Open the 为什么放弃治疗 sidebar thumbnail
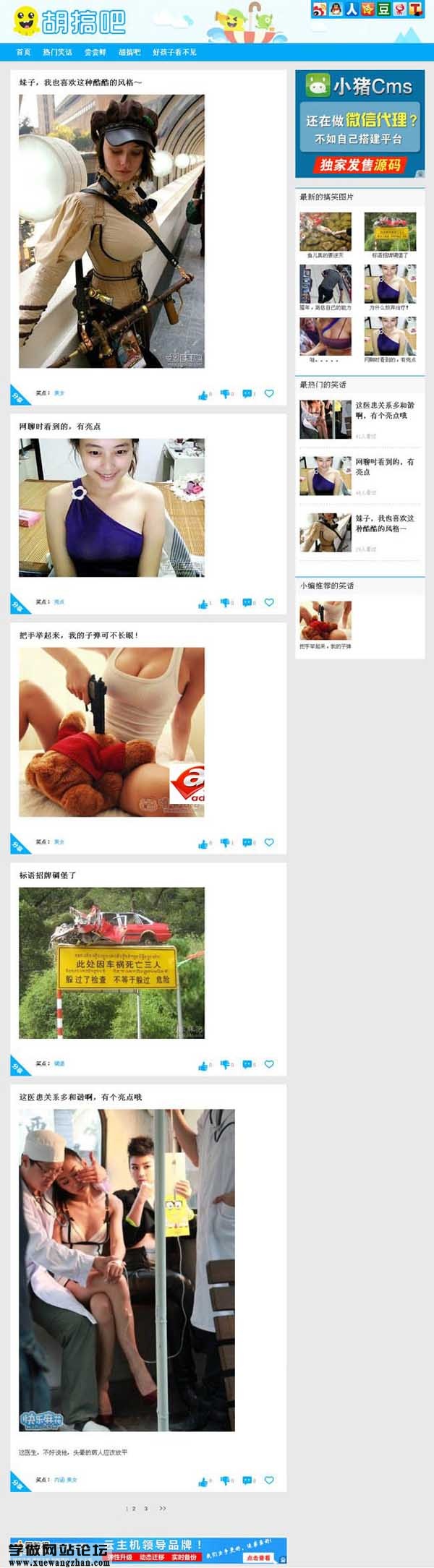Screen dimensions: 434x1568 pyautogui.click(x=390, y=284)
